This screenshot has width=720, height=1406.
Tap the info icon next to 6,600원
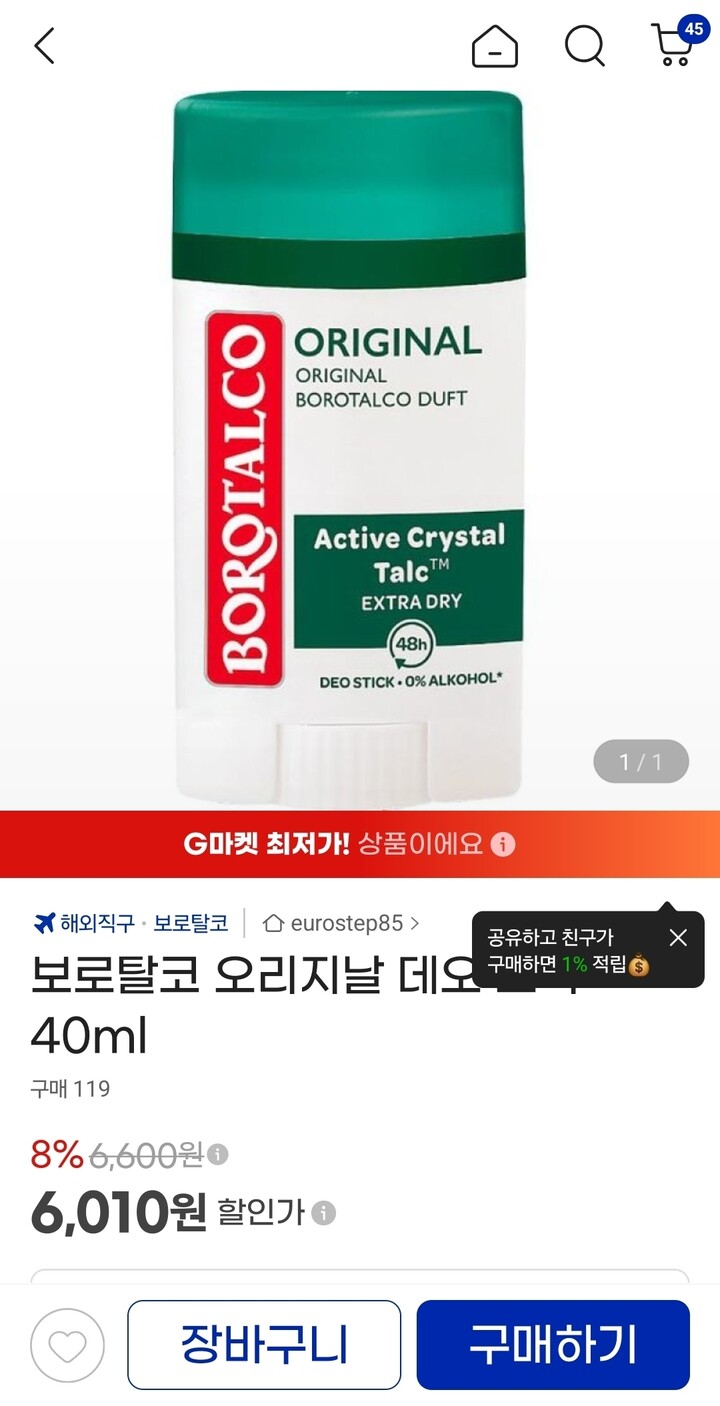218,1155
